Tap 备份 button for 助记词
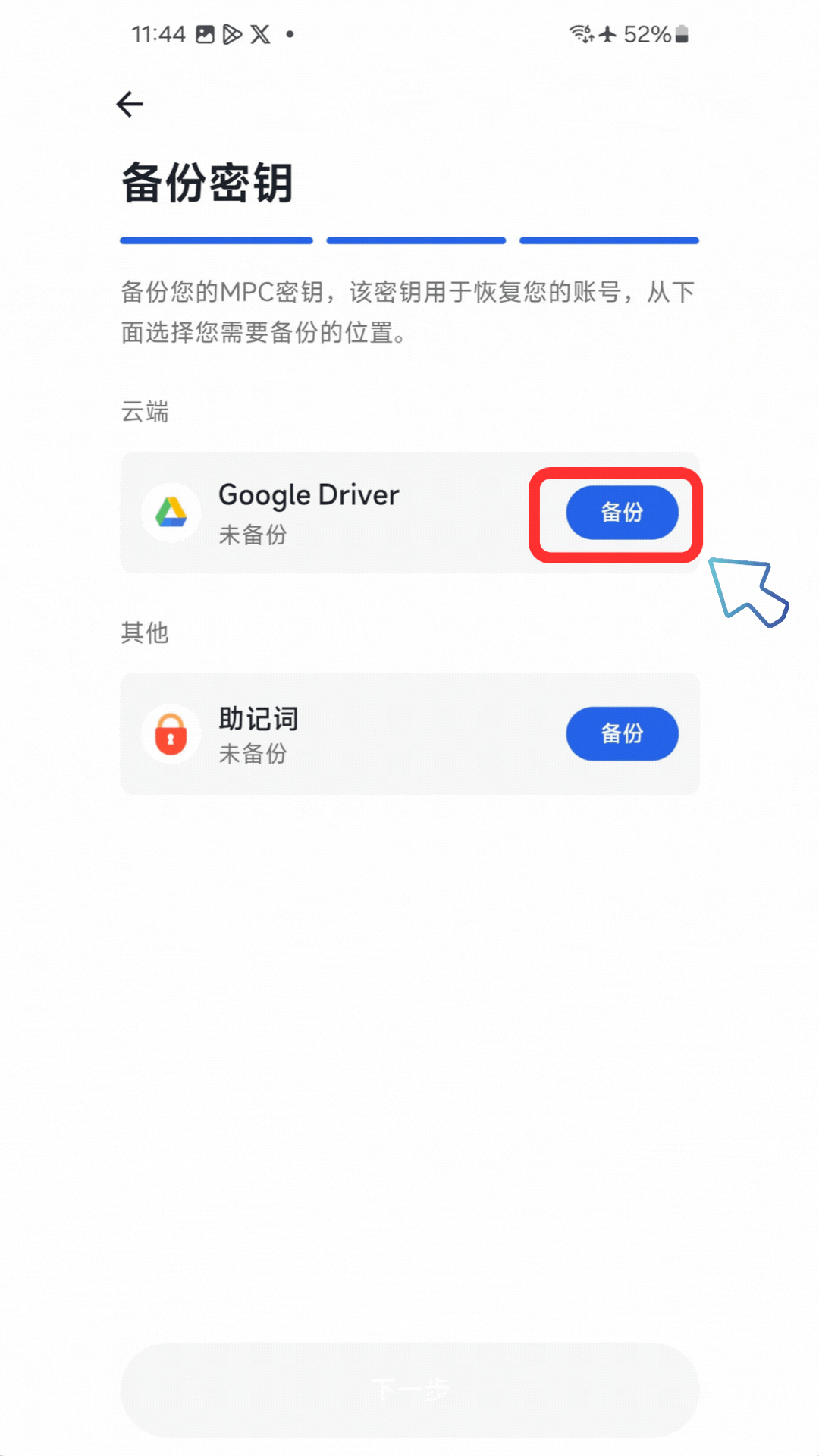Viewport: 819px width, 1456px height. point(622,733)
